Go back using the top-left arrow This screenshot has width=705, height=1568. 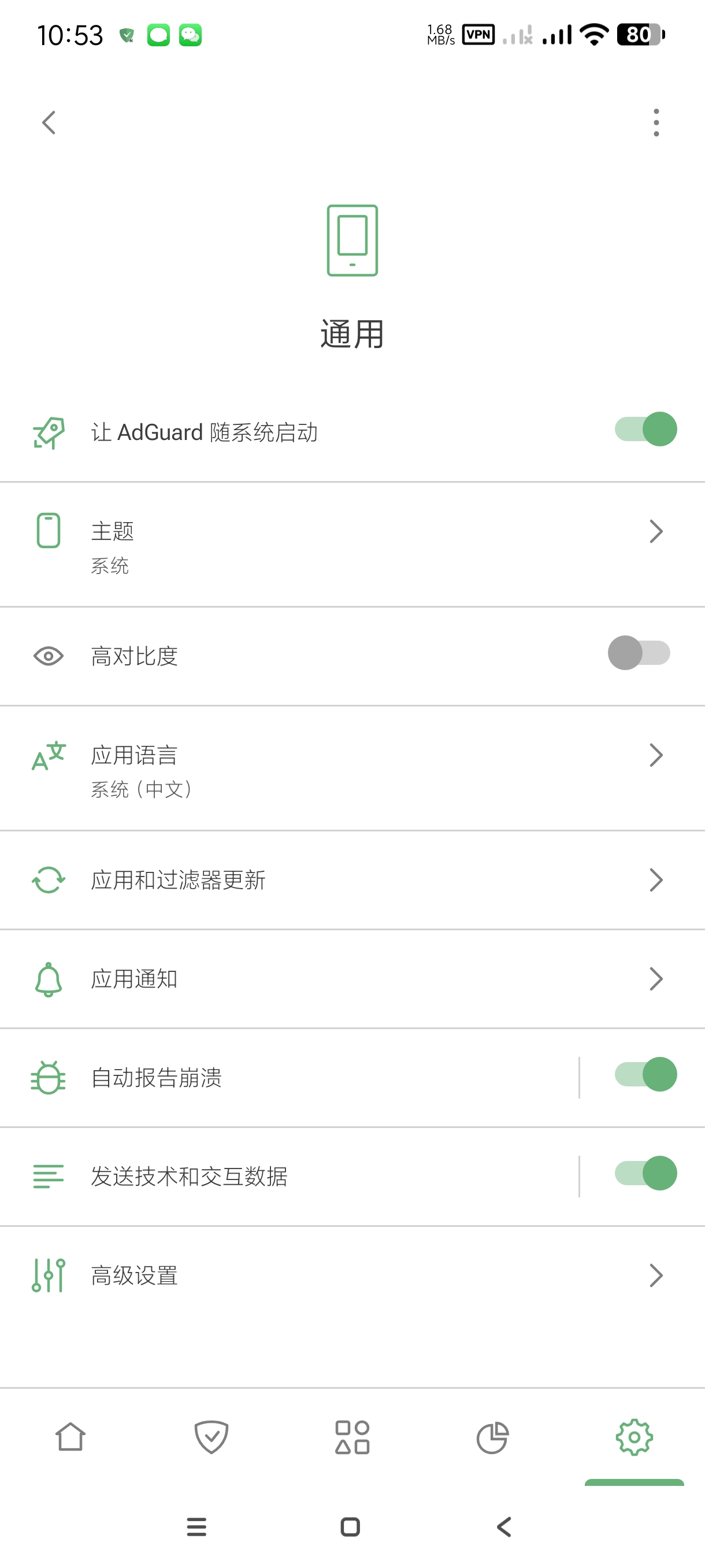[x=49, y=123]
